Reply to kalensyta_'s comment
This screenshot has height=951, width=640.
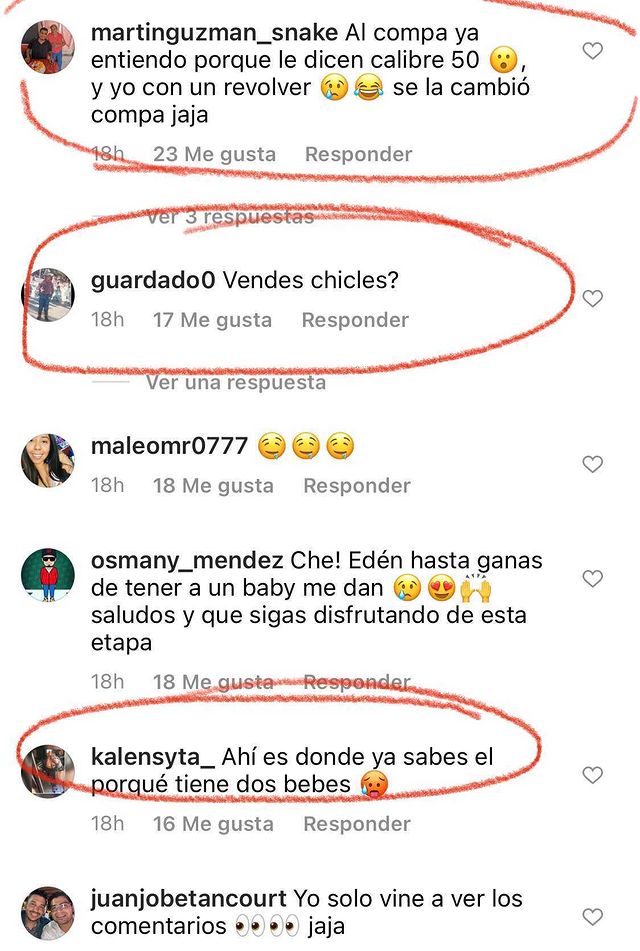coord(357,824)
